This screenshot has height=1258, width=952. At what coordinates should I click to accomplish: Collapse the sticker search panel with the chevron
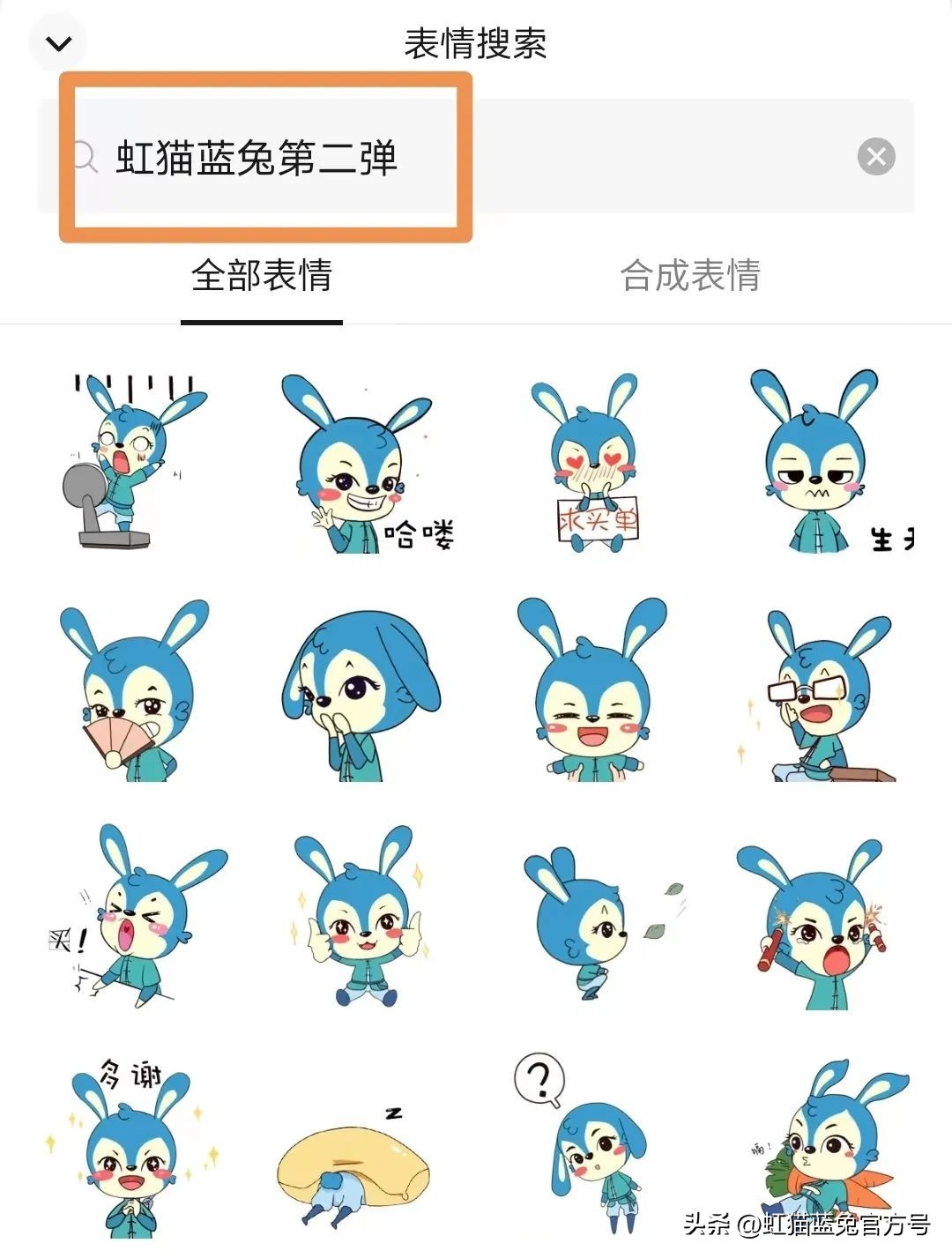[58, 43]
